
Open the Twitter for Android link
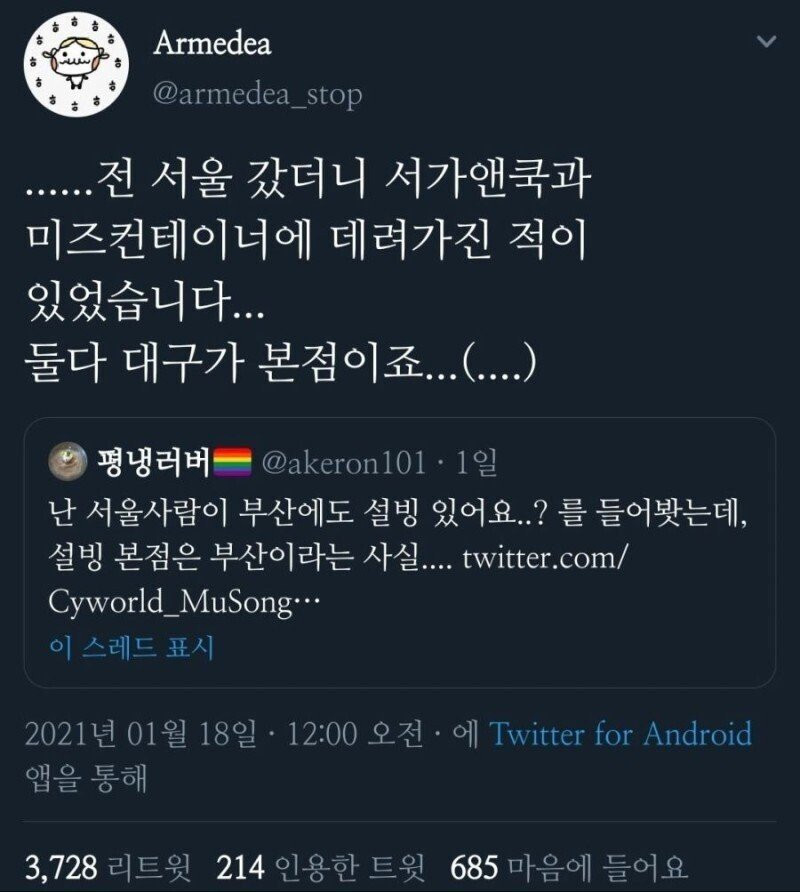pyautogui.click(x=620, y=735)
